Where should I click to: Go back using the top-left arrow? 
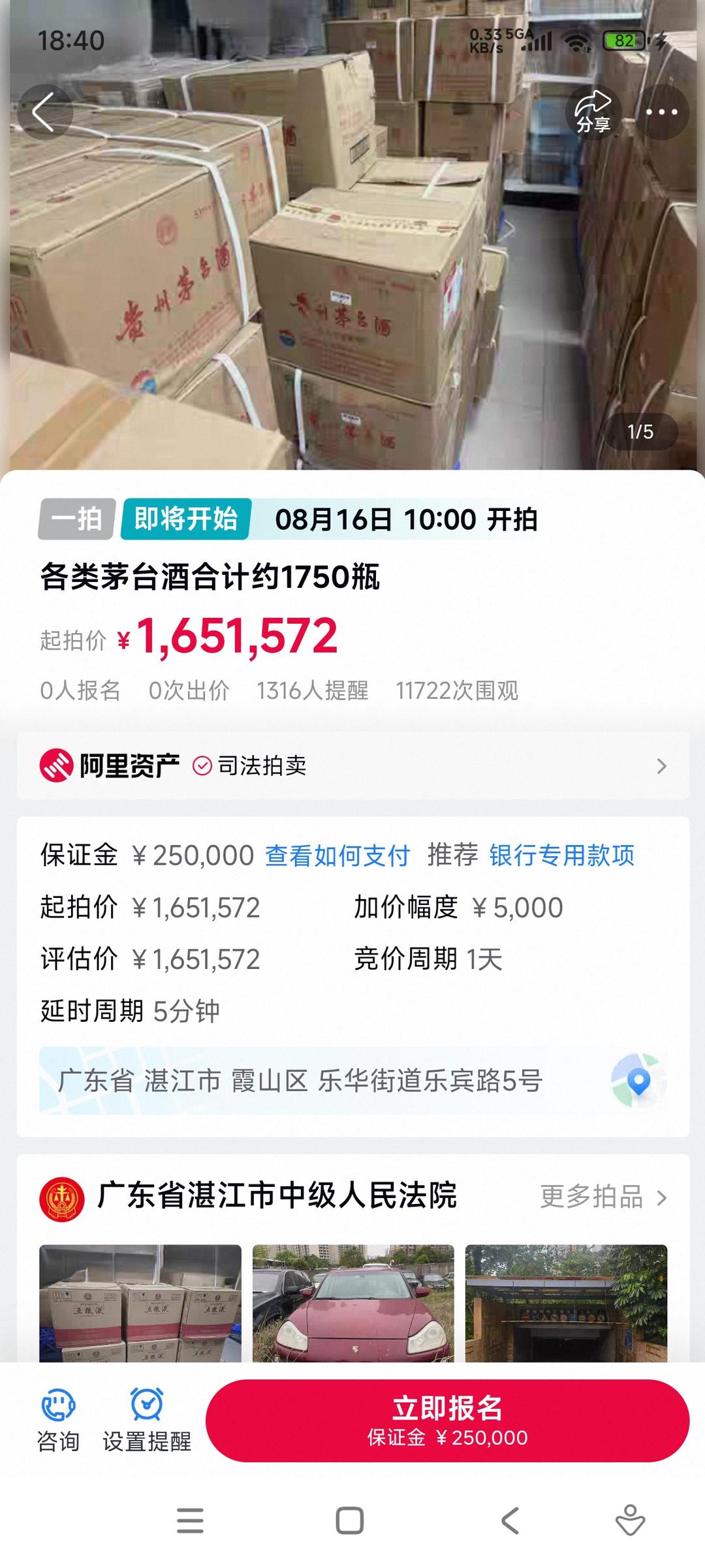click(44, 112)
